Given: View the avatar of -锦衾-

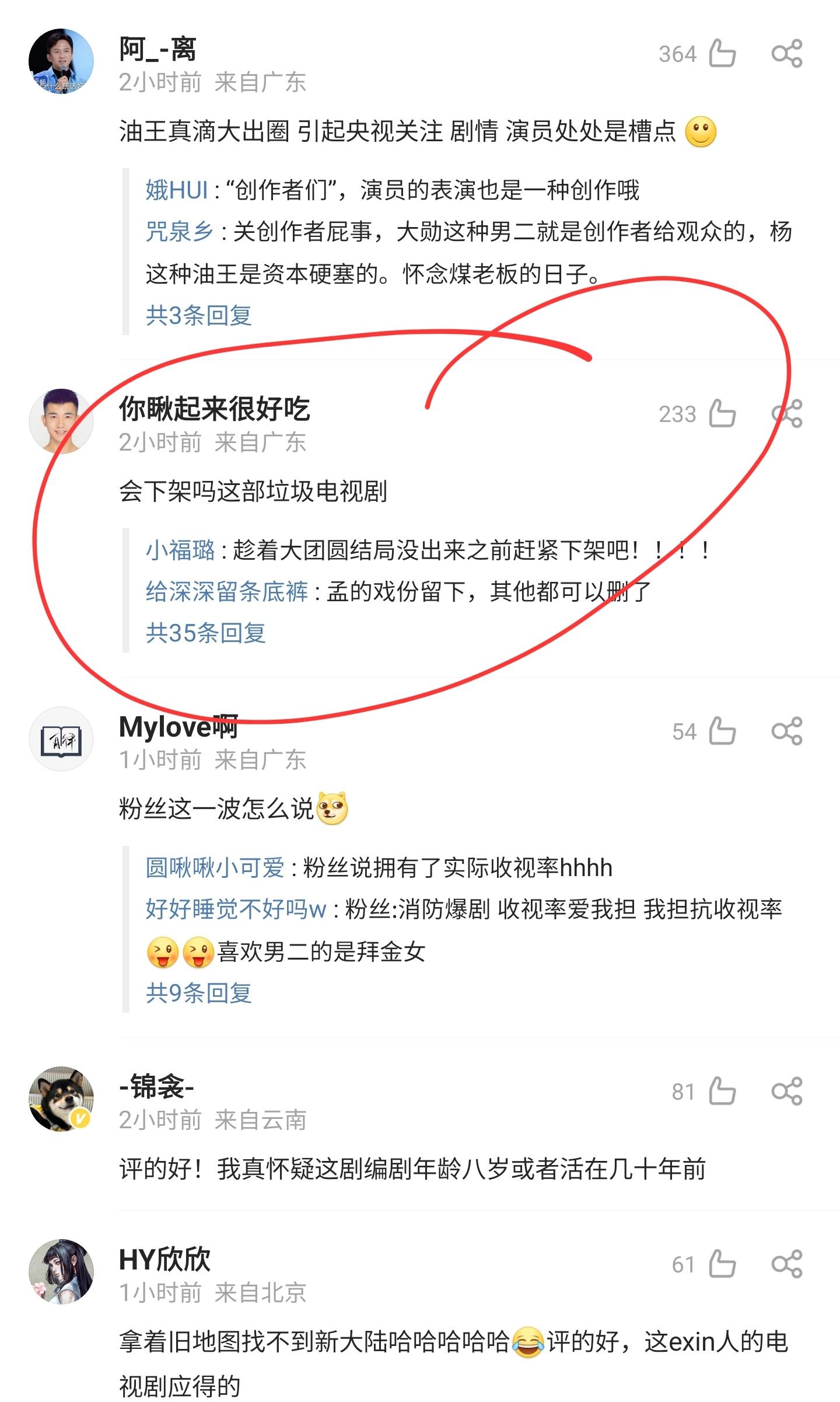Looking at the screenshot, I should [x=61, y=1099].
